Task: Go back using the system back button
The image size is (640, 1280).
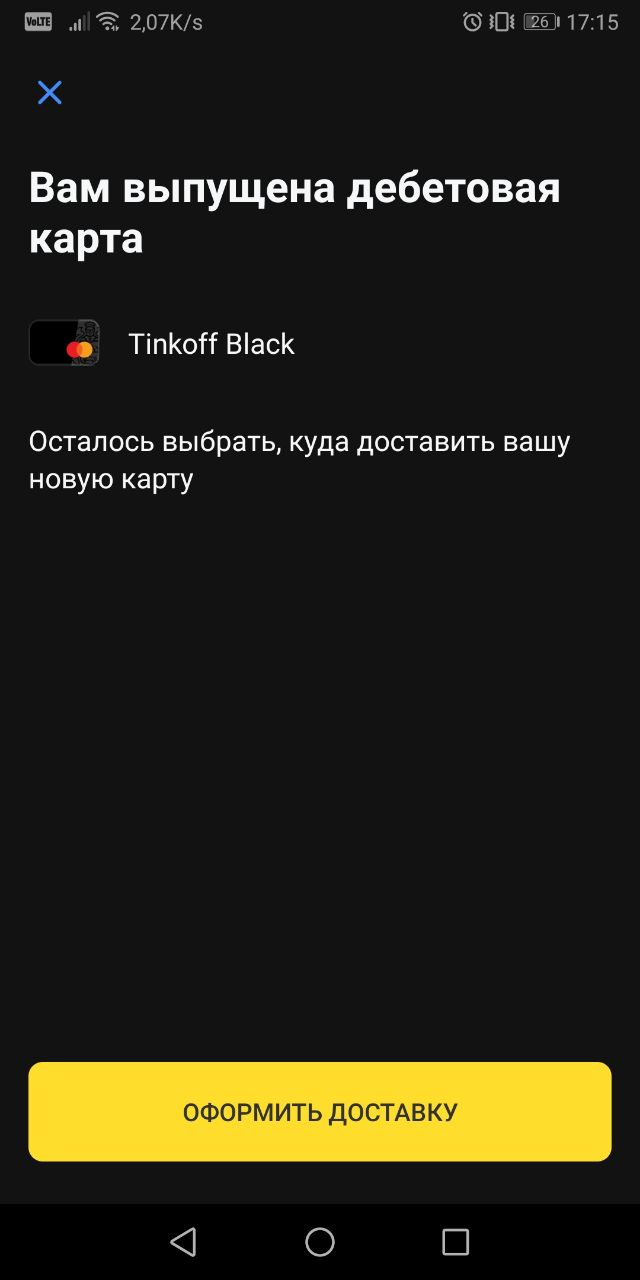Action: pos(183,1242)
